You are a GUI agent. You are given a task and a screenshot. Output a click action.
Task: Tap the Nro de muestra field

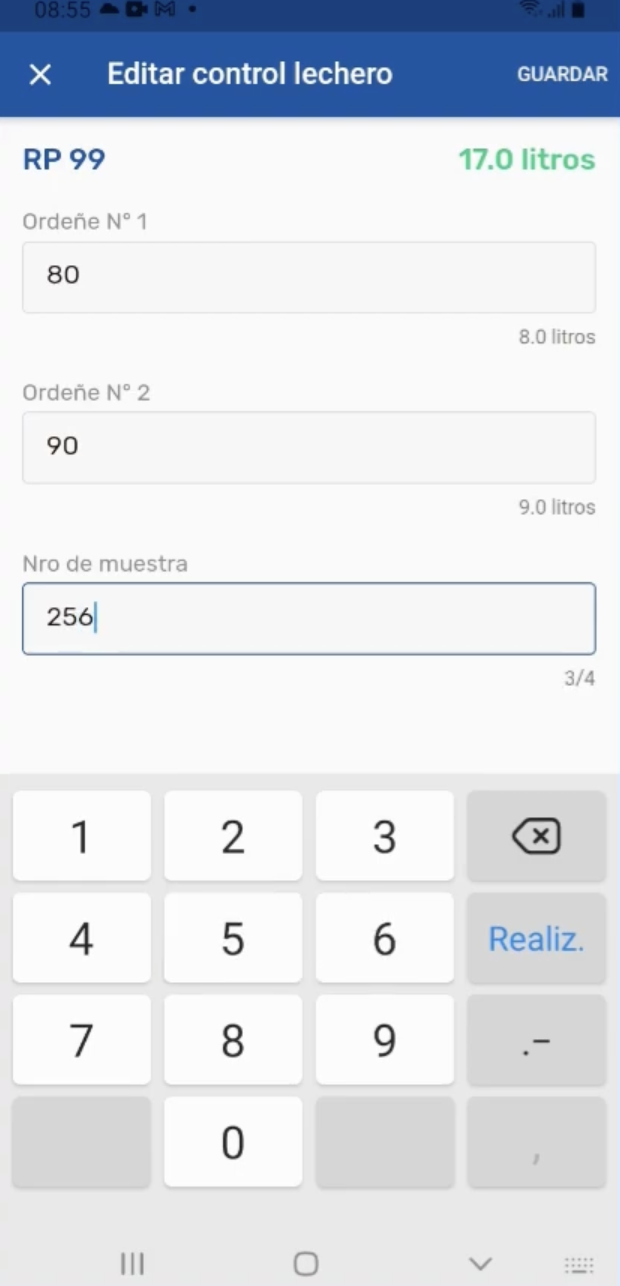tap(309, 618)
